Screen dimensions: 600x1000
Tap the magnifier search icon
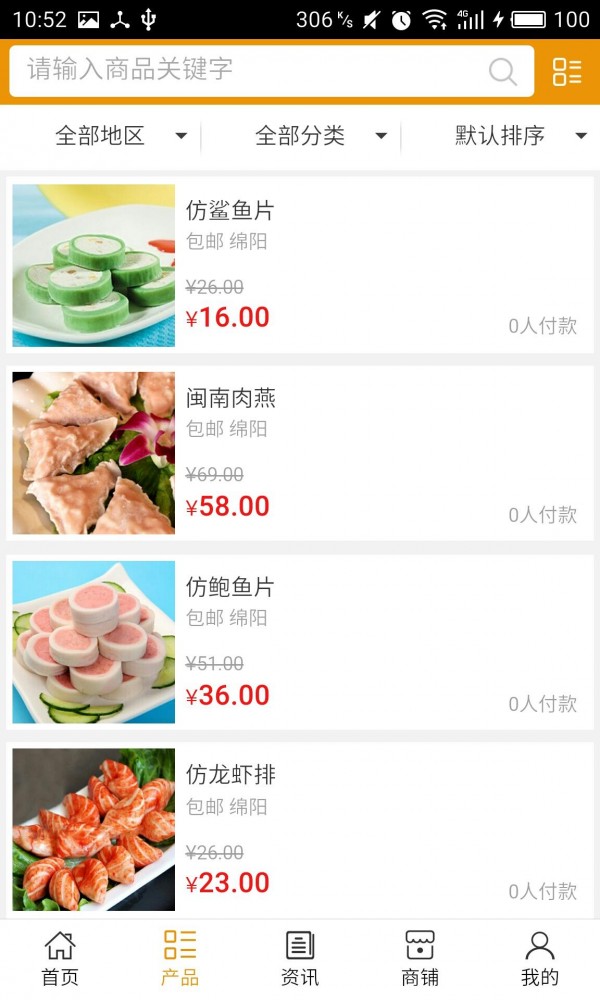(502, 71)
